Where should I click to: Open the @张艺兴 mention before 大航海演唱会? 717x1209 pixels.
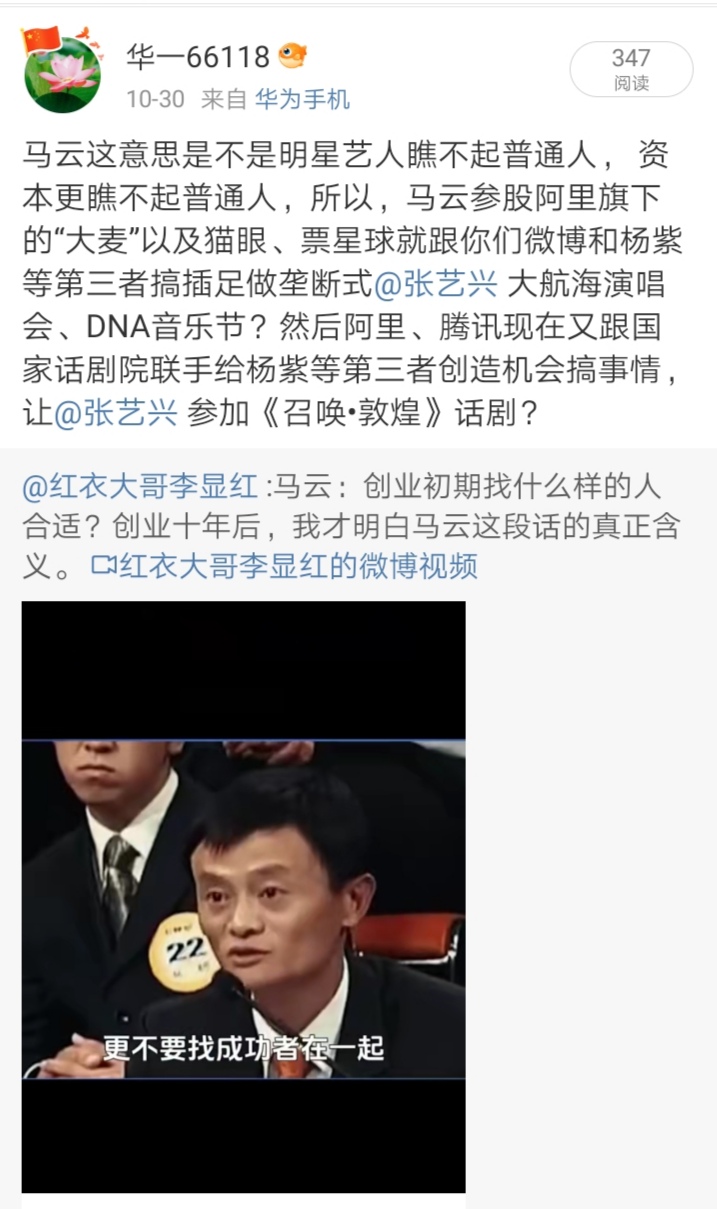click(x=435, y=283)
